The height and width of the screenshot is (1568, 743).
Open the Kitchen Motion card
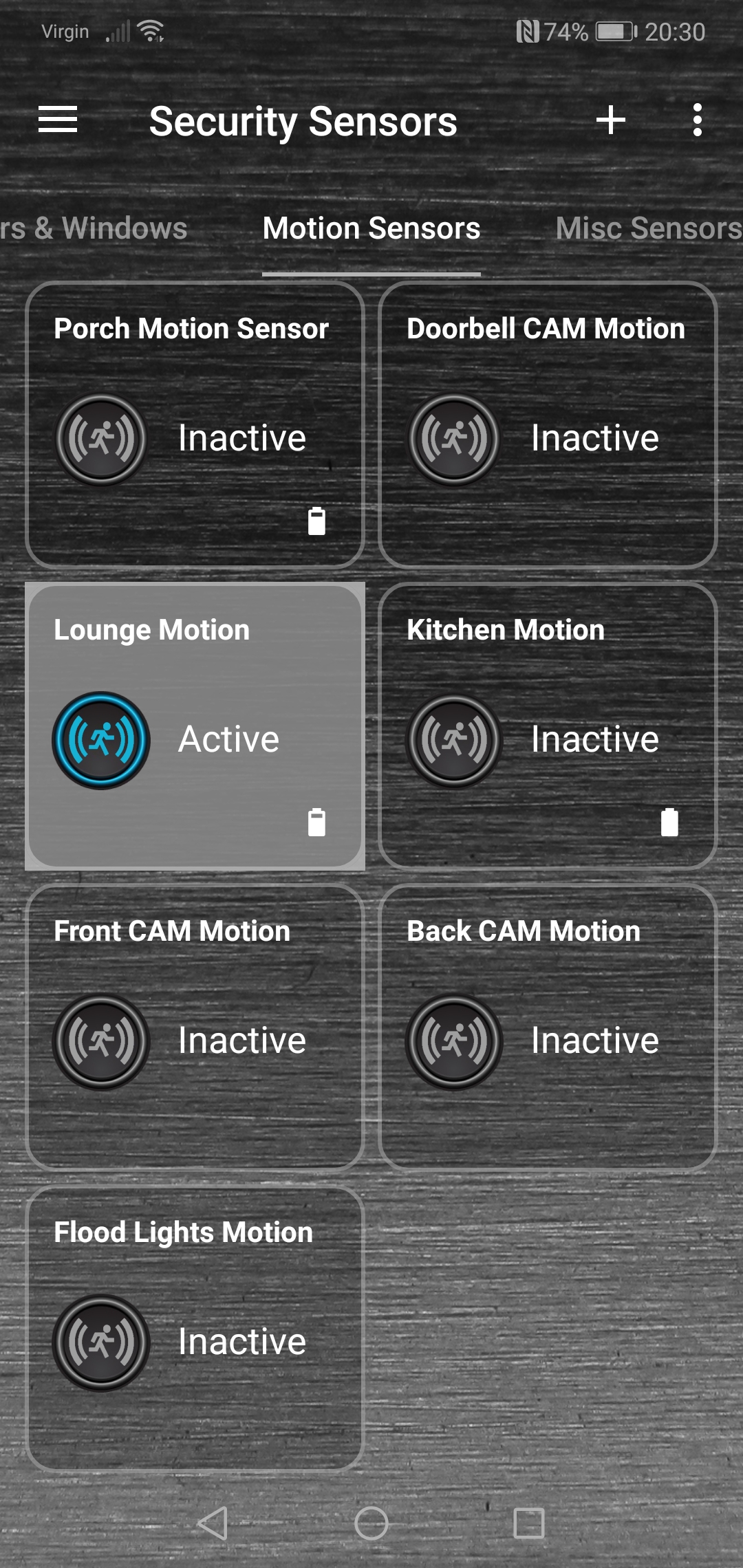pyautogui.click(x=548, y=726)
